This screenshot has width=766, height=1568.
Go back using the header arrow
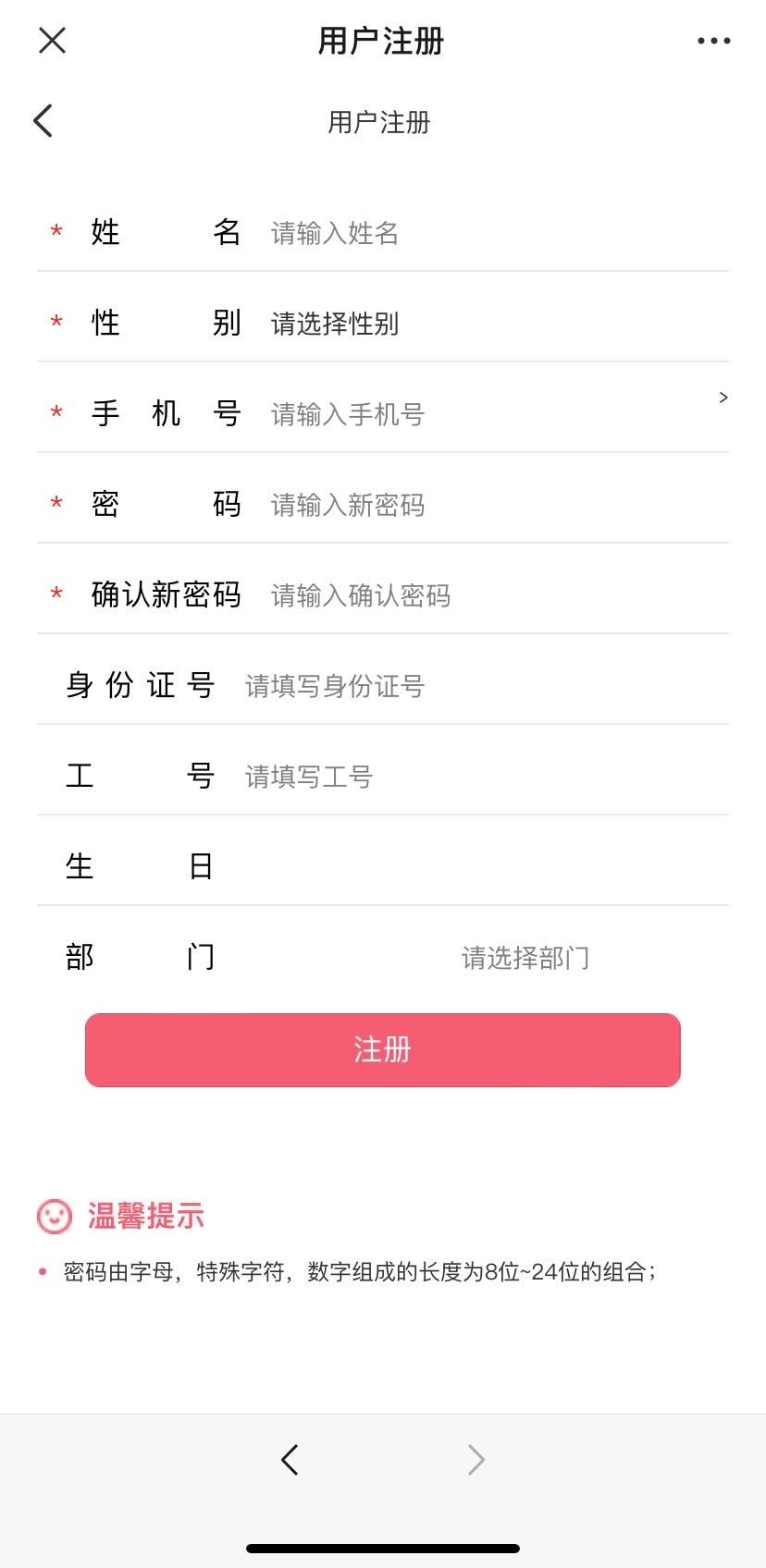coord(43,121)
